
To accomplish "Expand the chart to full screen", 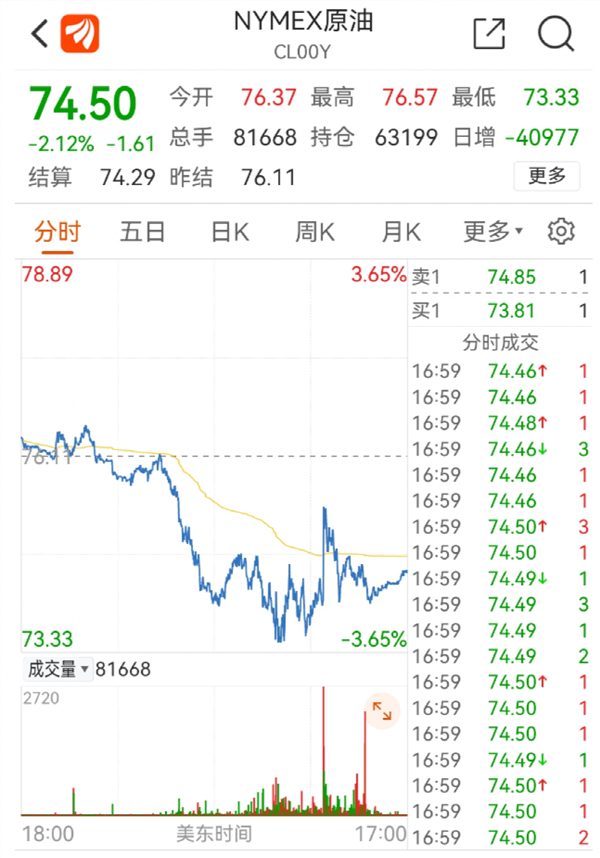I will point(382,711).
